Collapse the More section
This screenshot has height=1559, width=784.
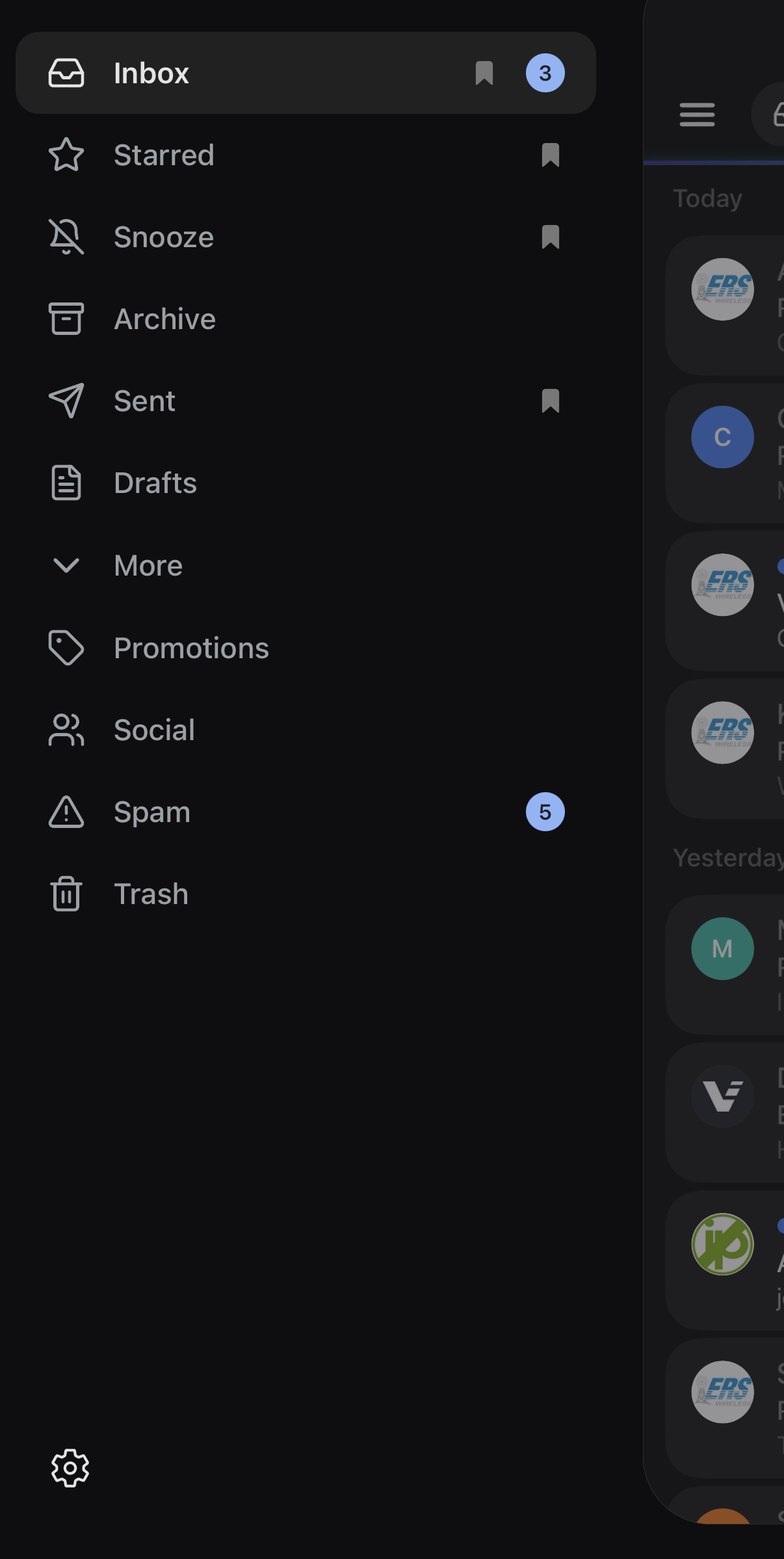click(306, 565)
